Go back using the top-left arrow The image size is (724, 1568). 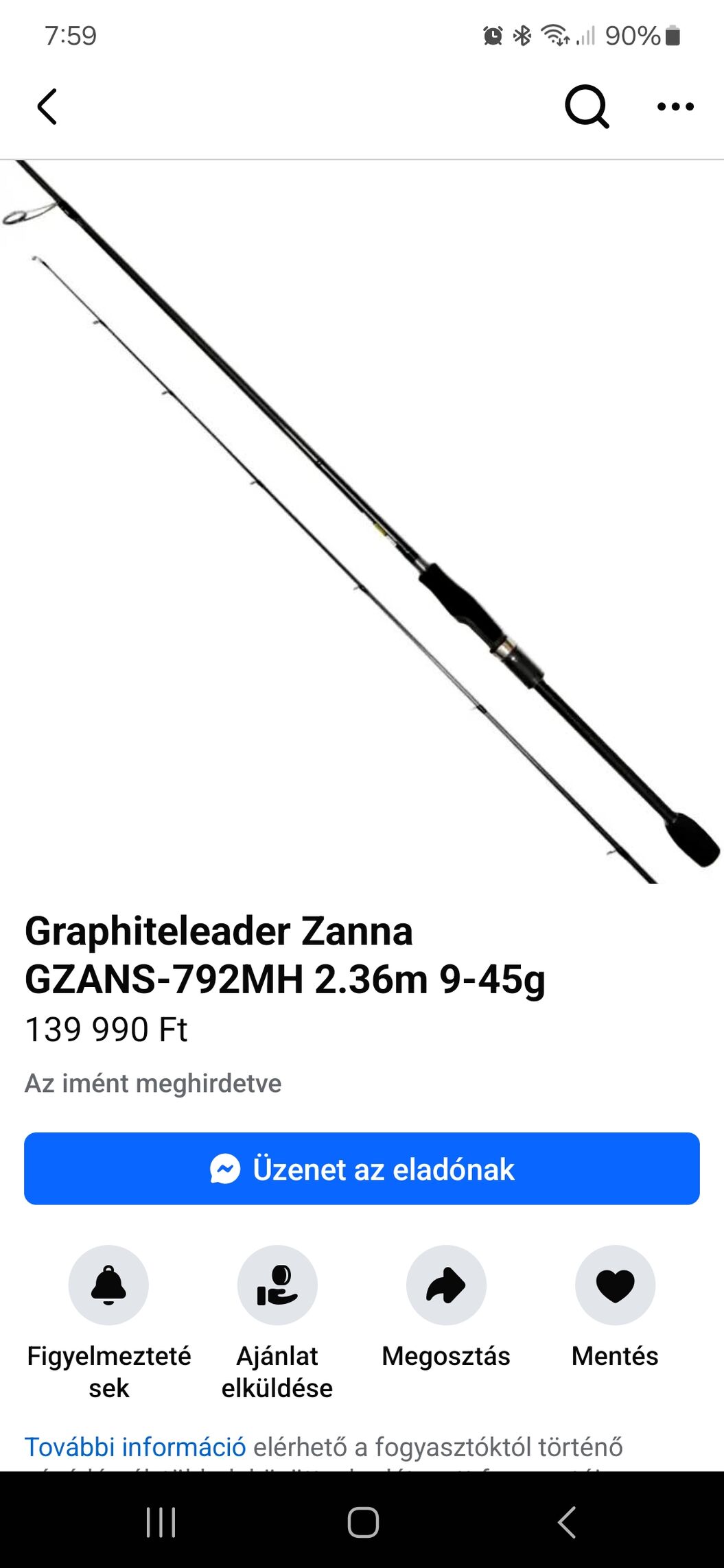(47, 106)
